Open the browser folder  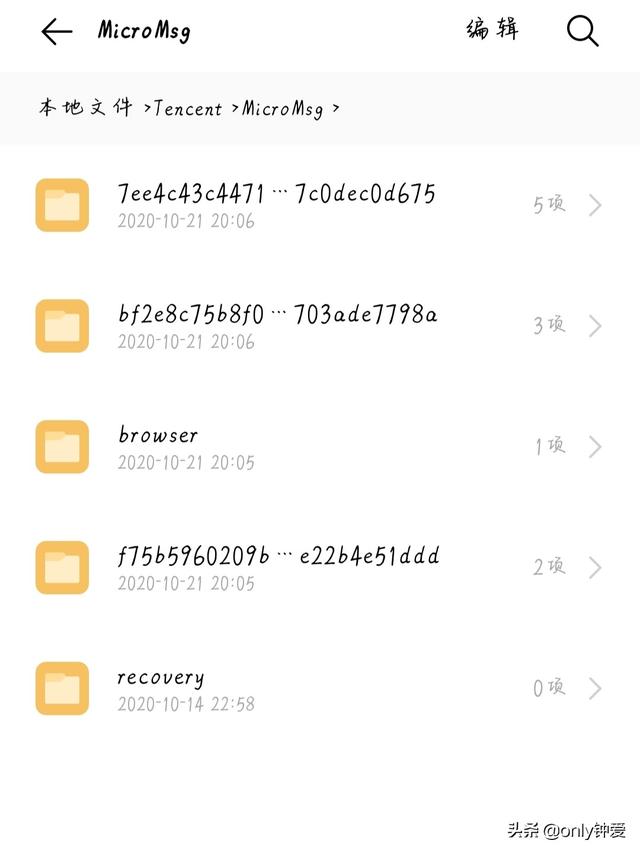click(158, 446)
